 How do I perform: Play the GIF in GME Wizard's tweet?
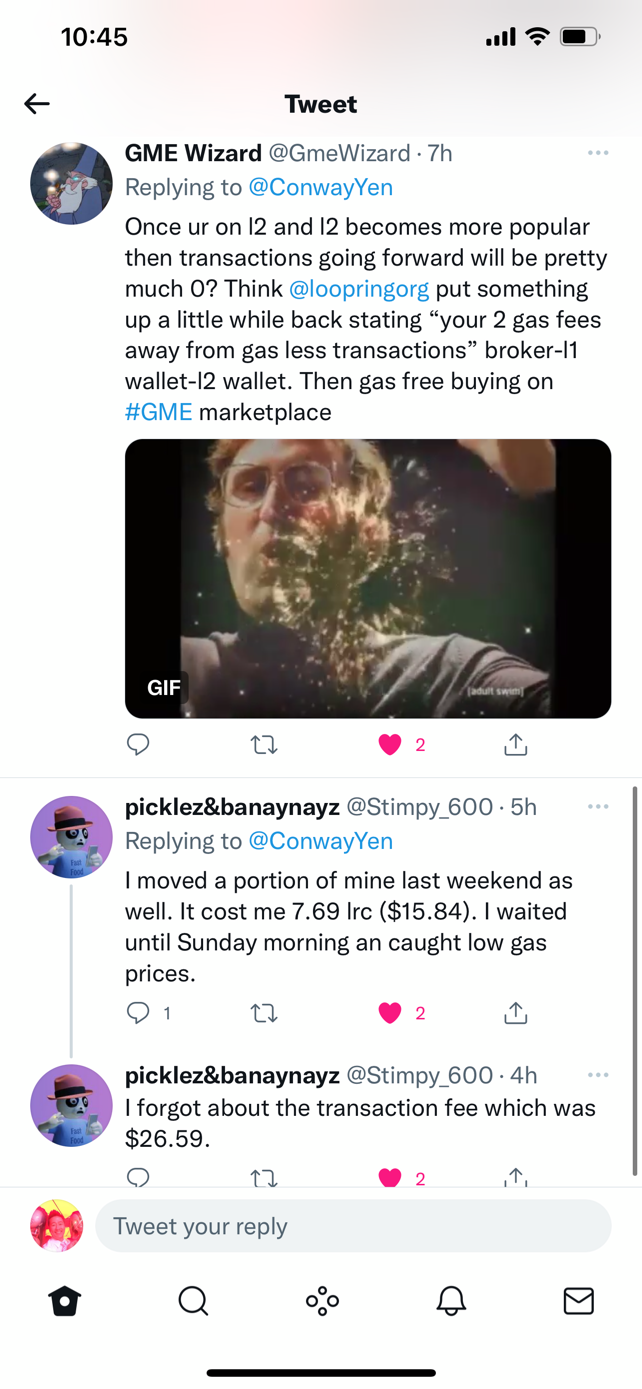(367, 578)
